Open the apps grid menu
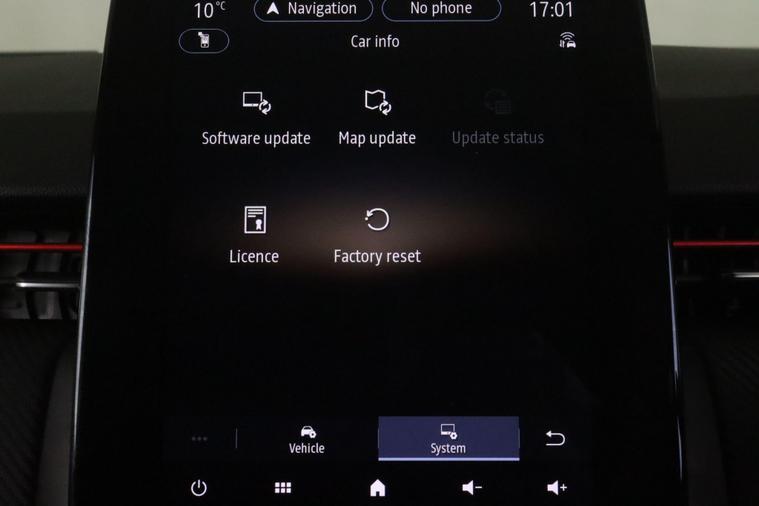 (x=283, y=488)
